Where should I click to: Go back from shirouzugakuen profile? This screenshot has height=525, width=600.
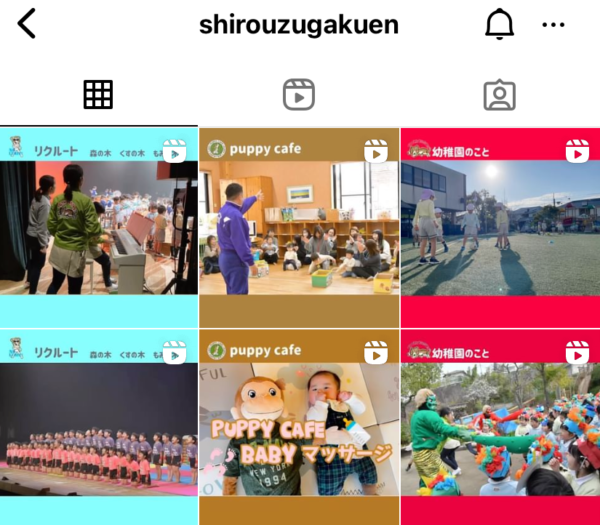(x=27, y=24)
